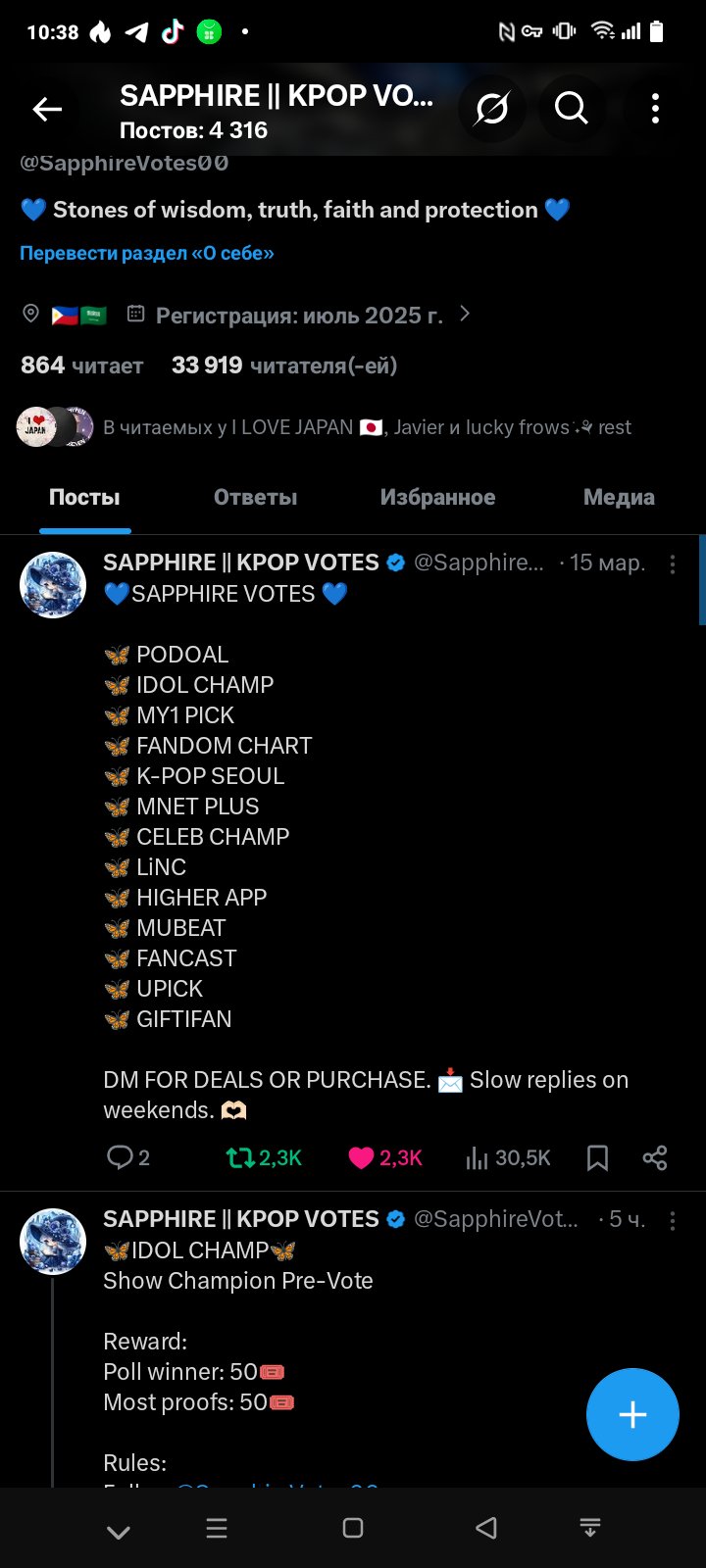The width and height of the screenshot is (706, 1568).
Task: Switch to the Избранное tab
Action: tap(437, 498)
